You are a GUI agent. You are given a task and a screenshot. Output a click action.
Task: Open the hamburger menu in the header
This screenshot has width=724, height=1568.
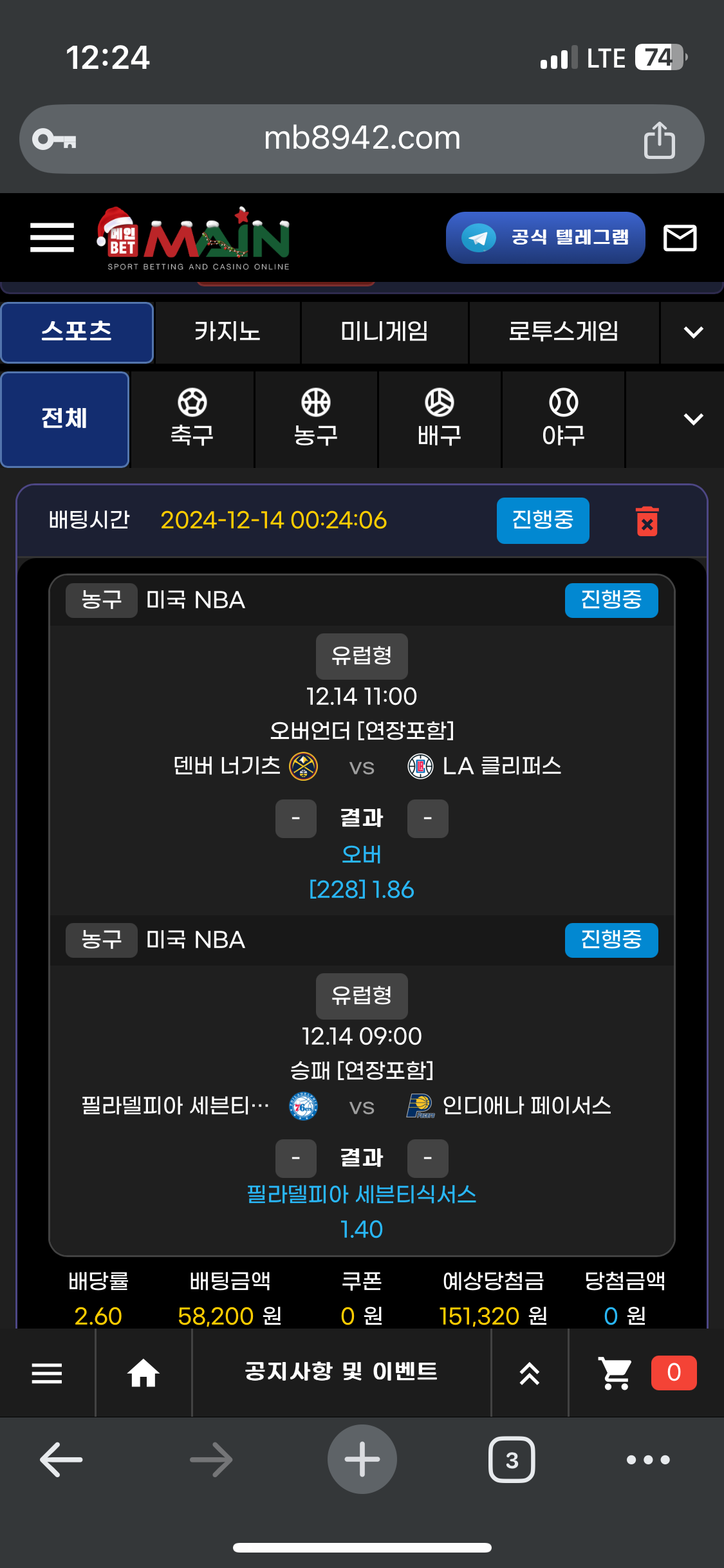tap(52, 238)
